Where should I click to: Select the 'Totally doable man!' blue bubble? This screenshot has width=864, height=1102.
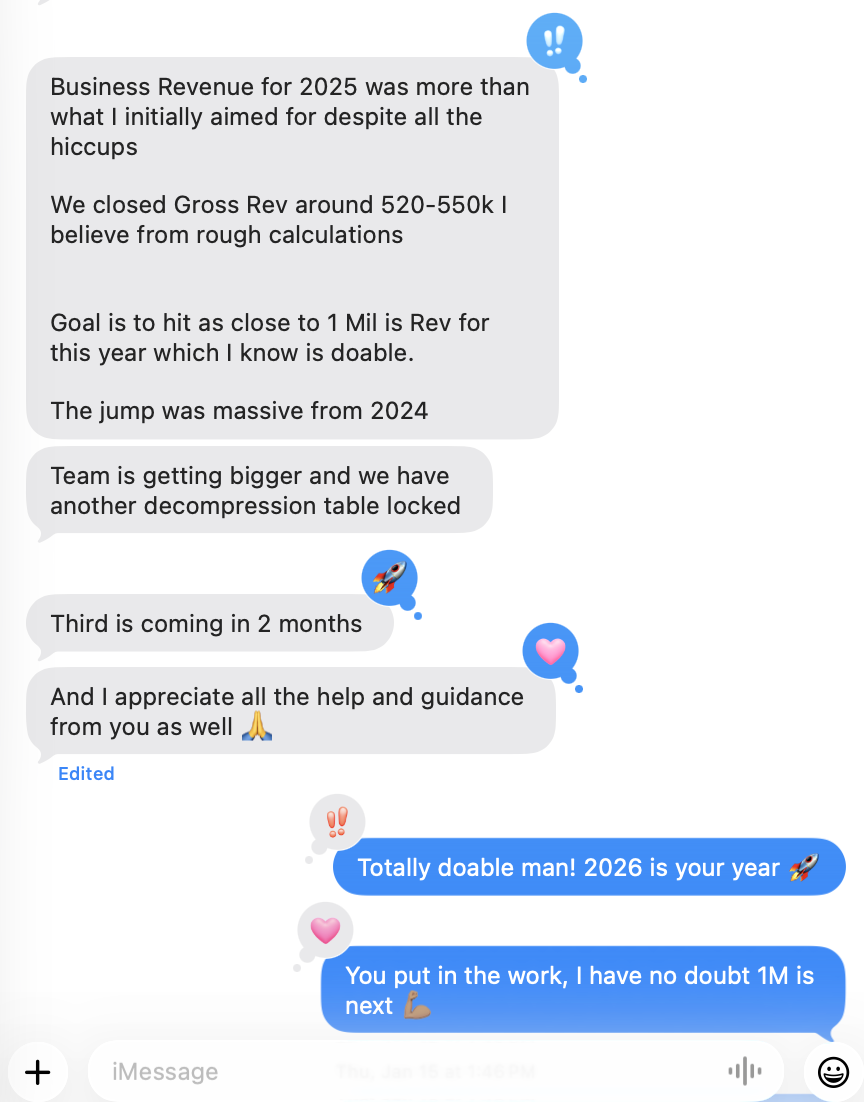click(588, 867)
